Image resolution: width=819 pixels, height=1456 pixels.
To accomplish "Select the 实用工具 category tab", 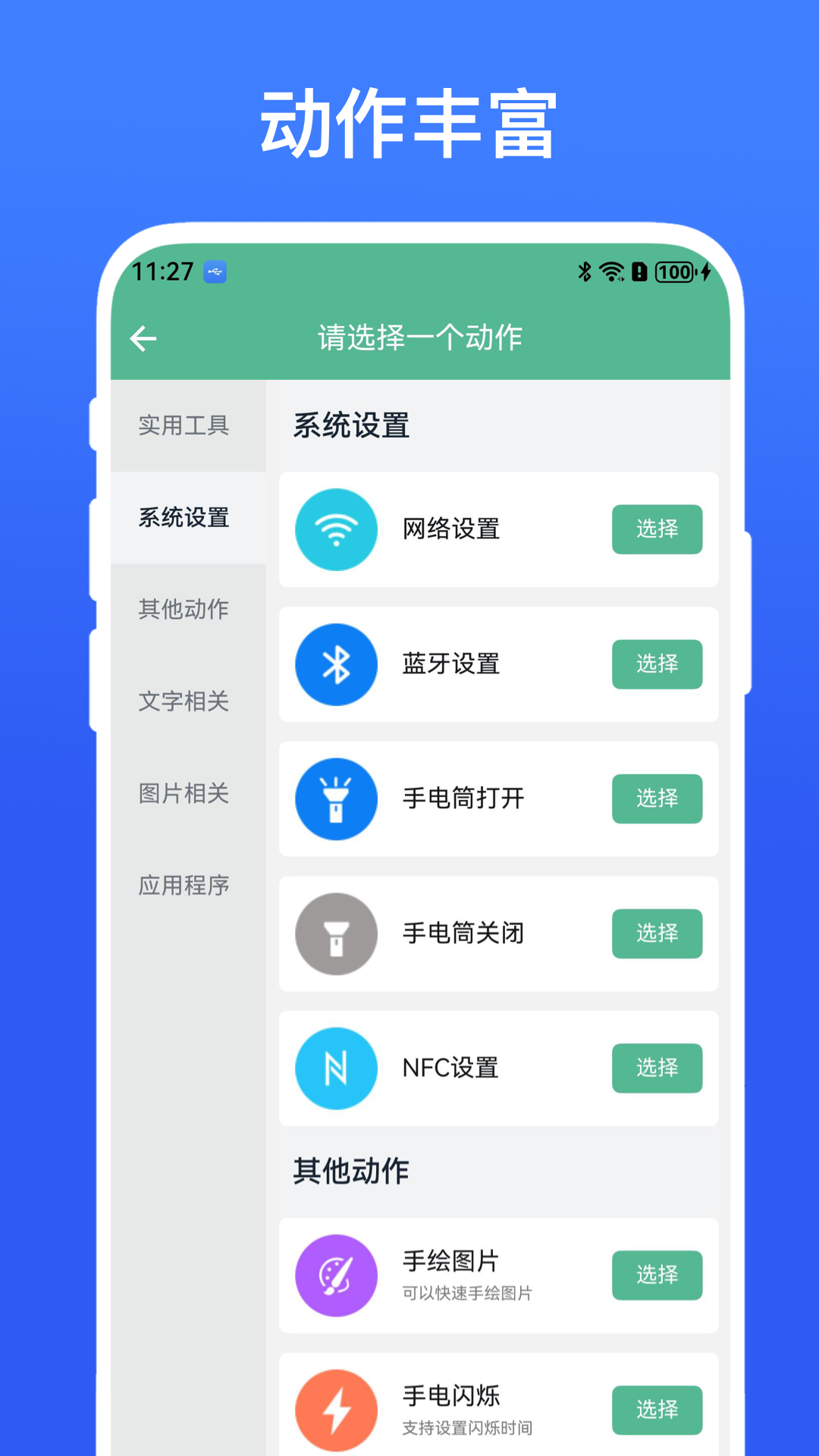I will coord(184,426).
